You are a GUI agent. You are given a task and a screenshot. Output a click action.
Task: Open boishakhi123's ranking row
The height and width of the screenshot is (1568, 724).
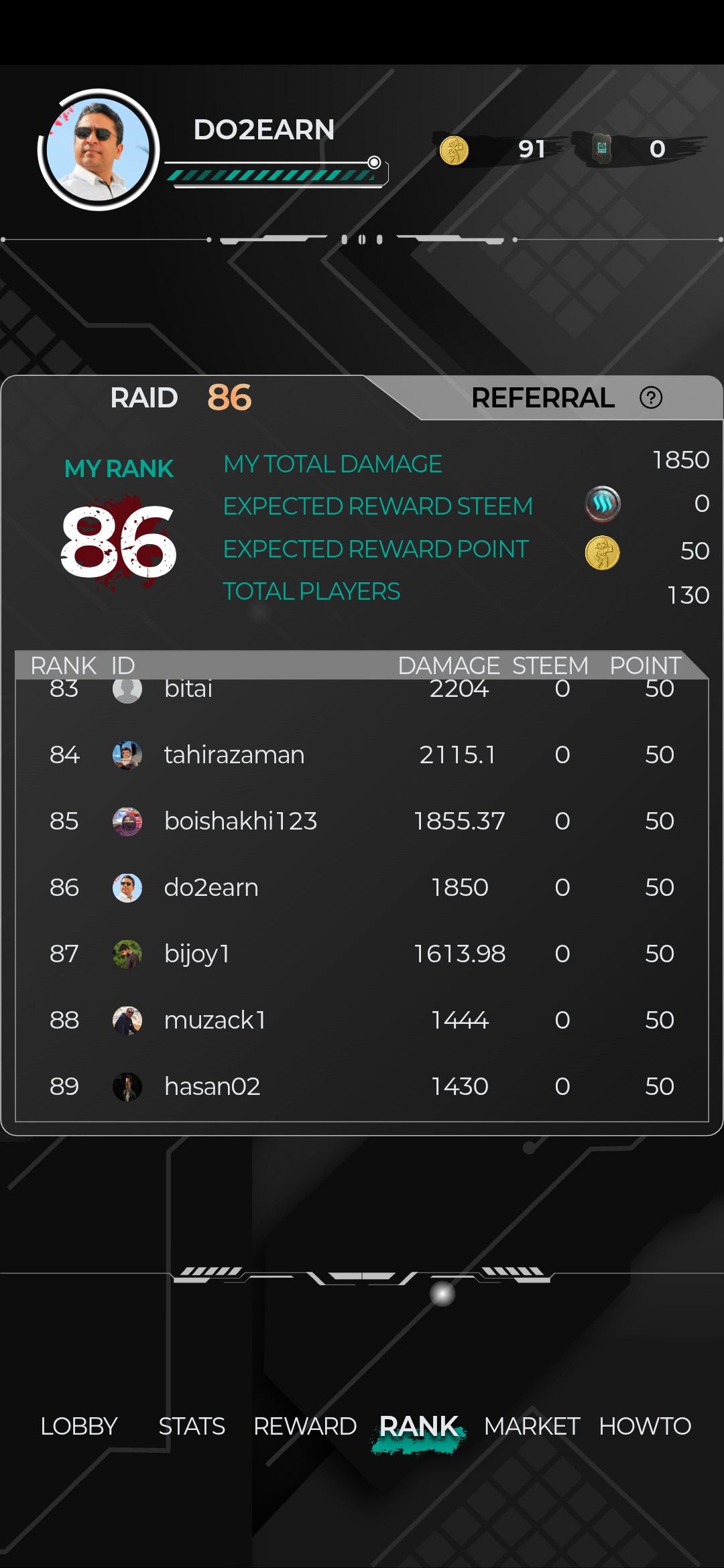[362, 821]
